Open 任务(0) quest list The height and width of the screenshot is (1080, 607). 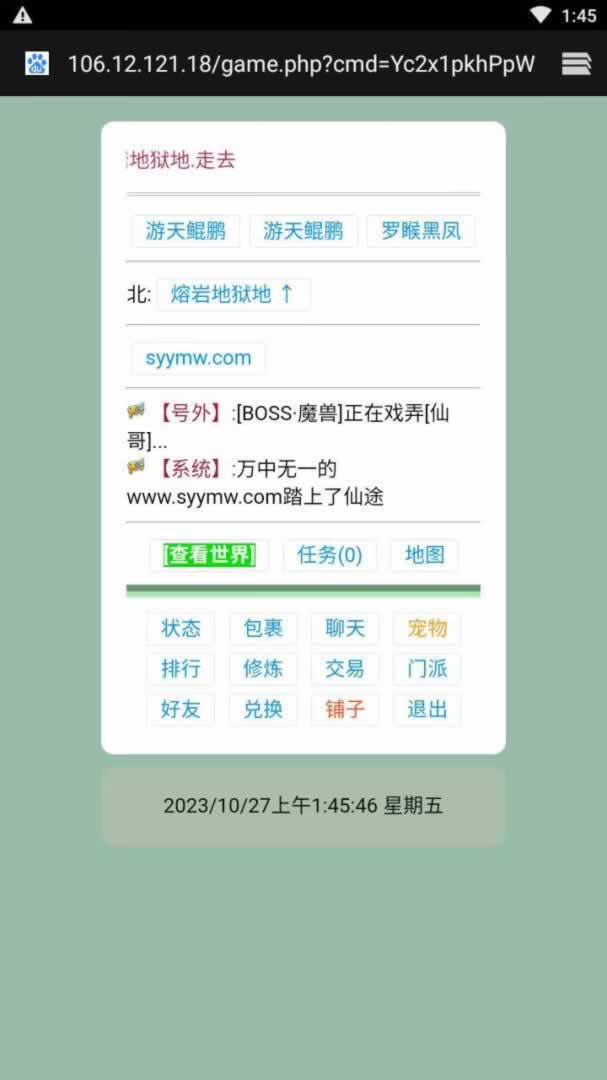pos(329,555)
